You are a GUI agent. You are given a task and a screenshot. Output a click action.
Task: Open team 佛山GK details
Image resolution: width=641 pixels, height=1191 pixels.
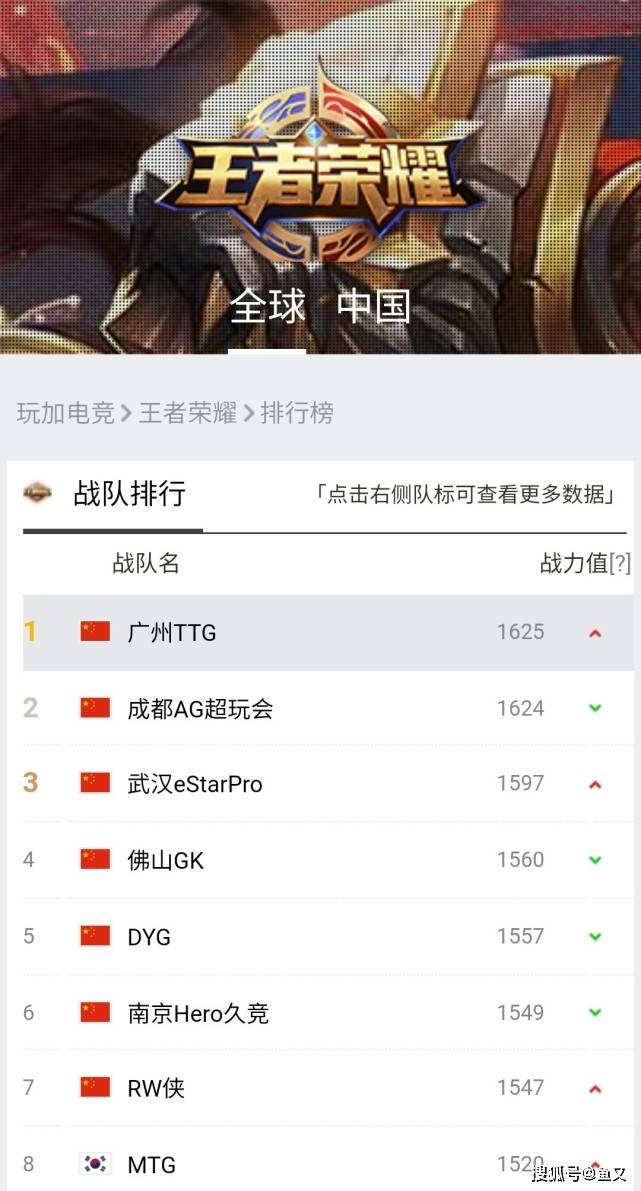point(166,860)
